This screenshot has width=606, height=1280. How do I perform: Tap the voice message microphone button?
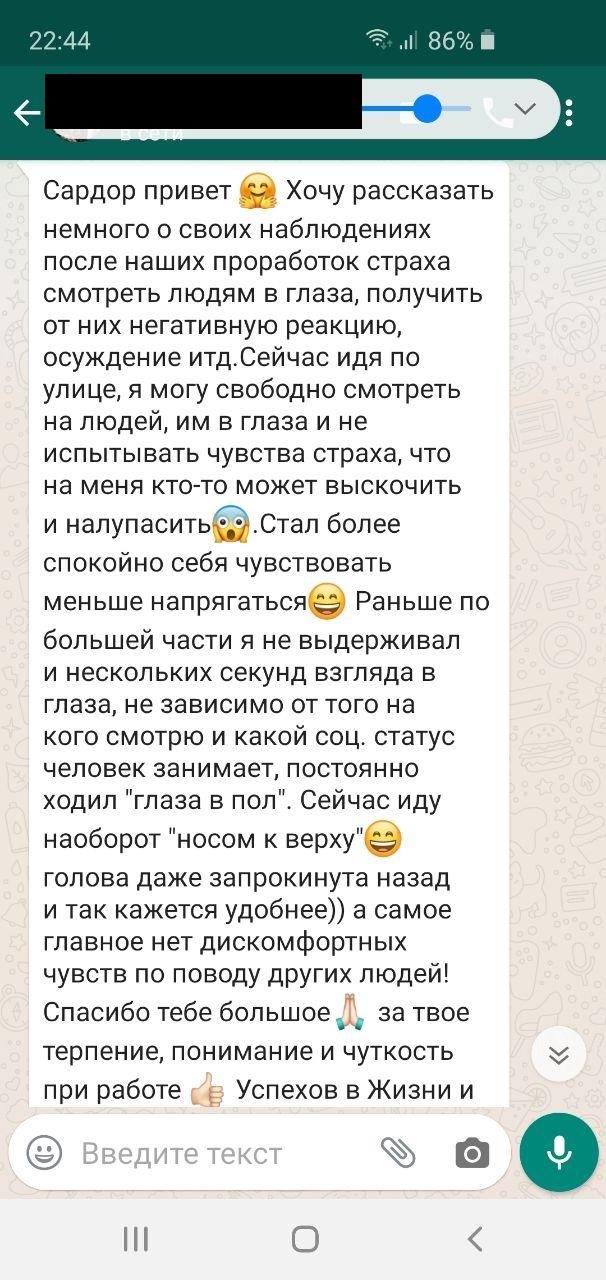coord(558,1151)
